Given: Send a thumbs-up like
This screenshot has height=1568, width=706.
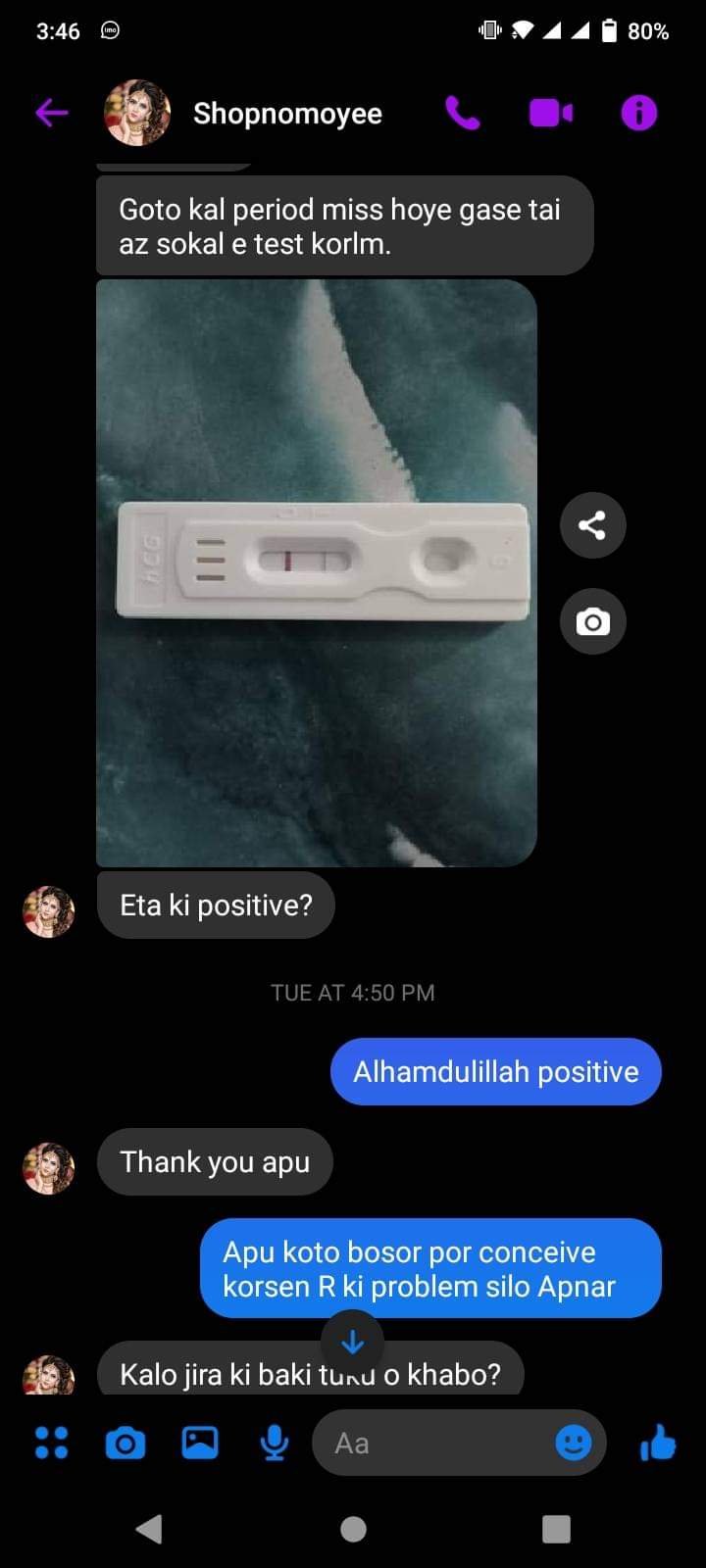Looking at the screenshot, I should (658, 1443).
